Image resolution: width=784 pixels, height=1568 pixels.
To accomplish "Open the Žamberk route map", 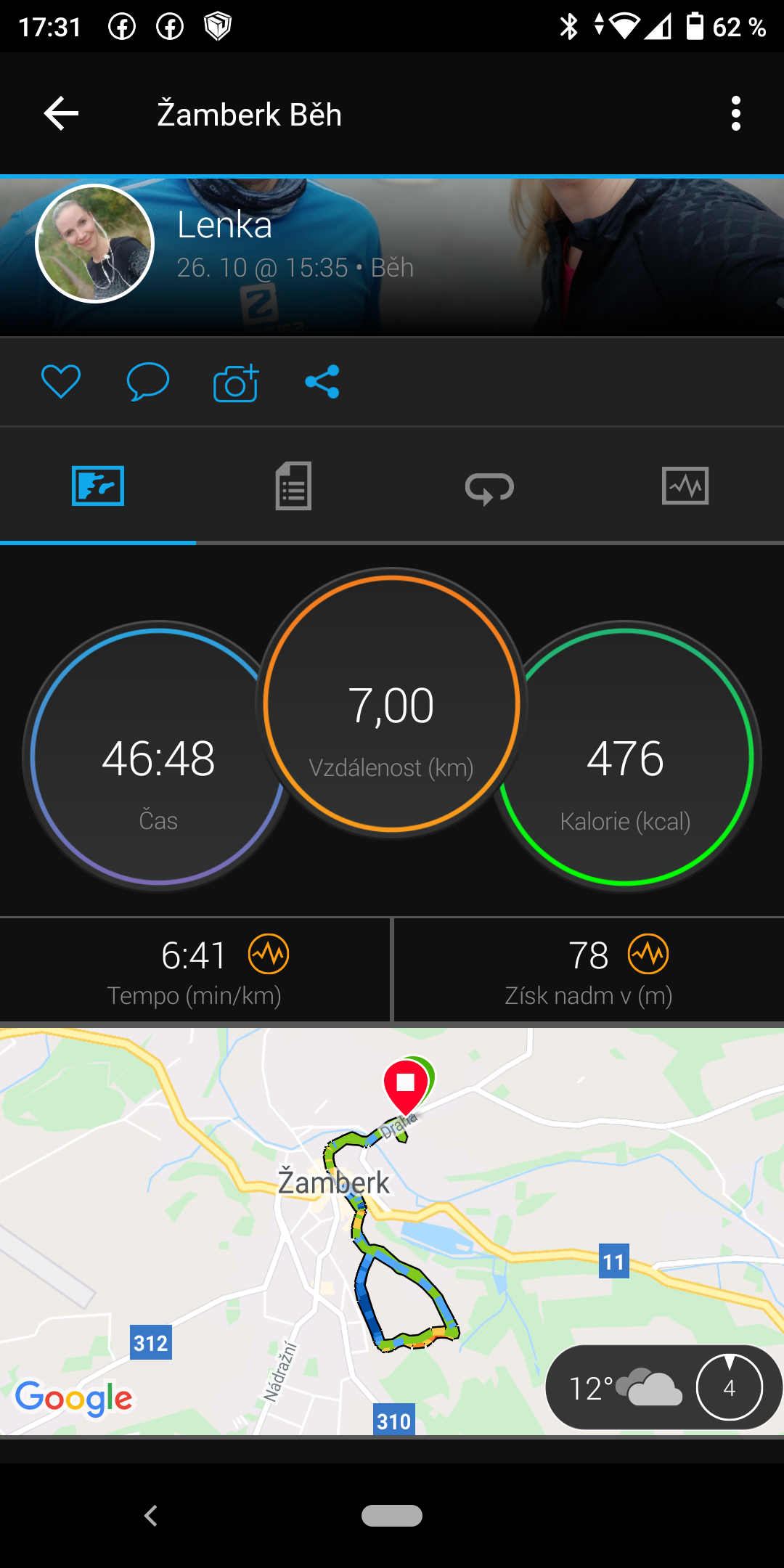I will point(392,1231).
